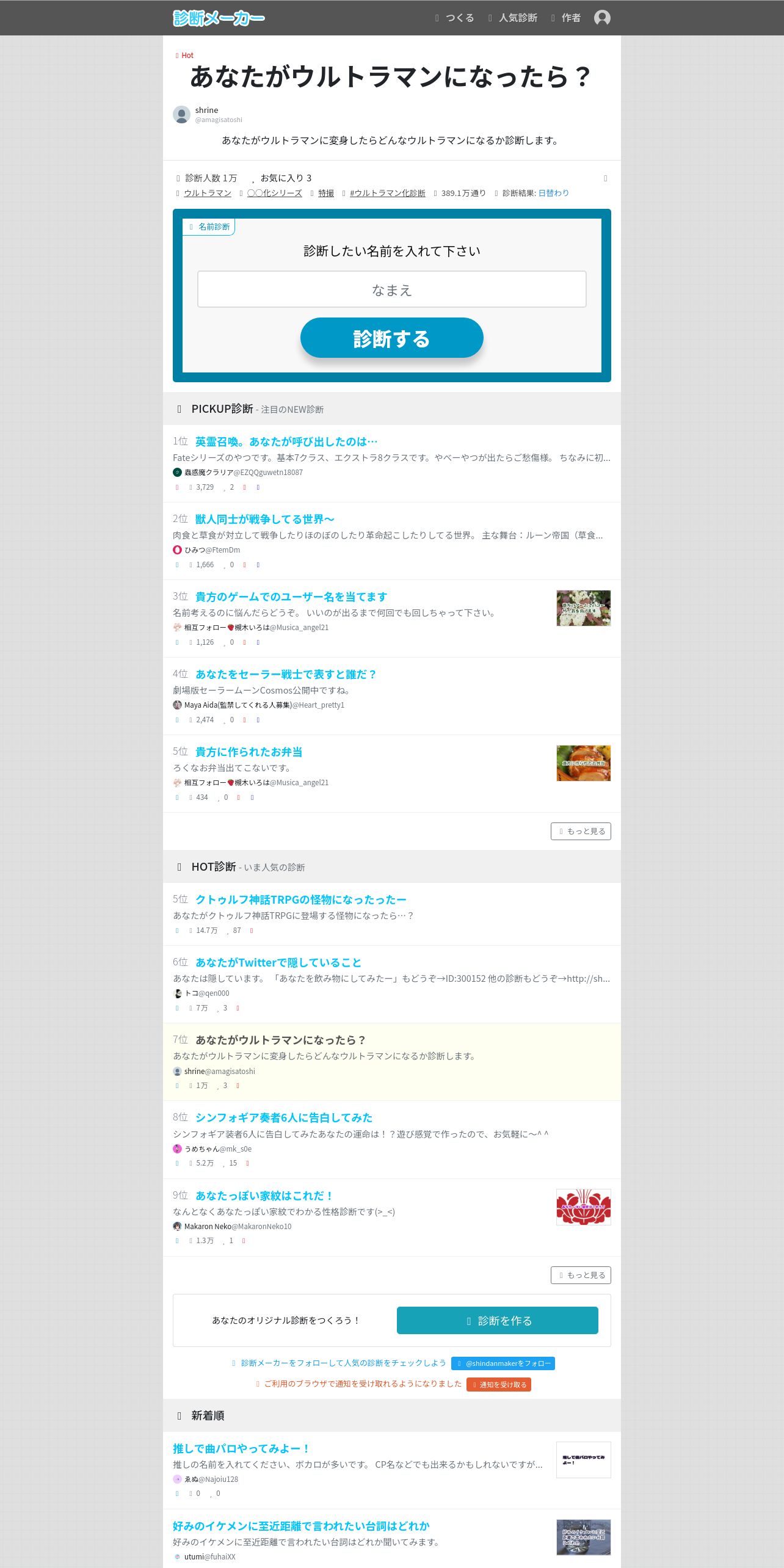Tap もっと見る under PICKUP診断
This screenshot has height=1568, width=784.
(x=581, y=831)
